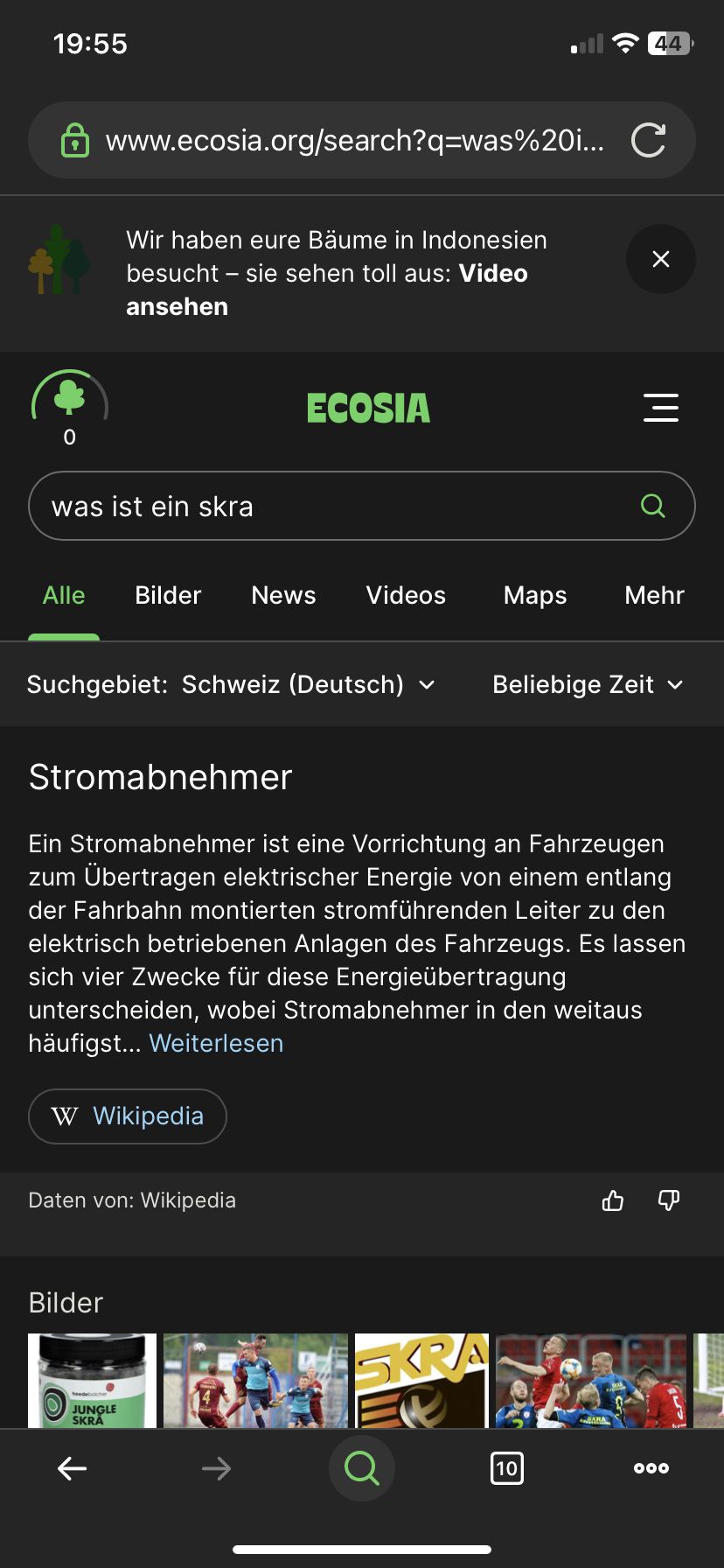Open the Jungle Skra image result

tap(93, 1381)
